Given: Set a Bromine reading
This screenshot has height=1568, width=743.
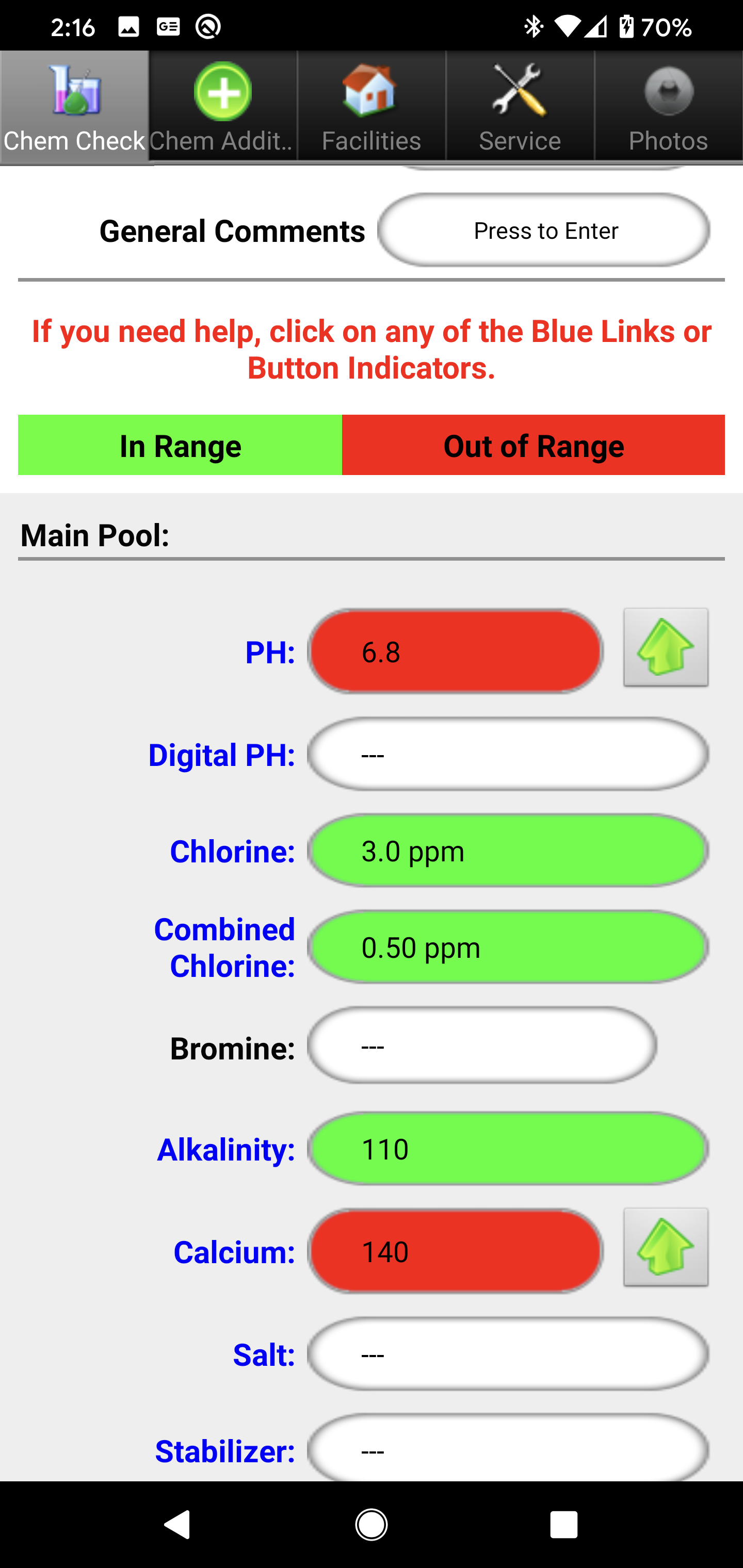Looking at the screenshot, I should tap(481, 1047).
